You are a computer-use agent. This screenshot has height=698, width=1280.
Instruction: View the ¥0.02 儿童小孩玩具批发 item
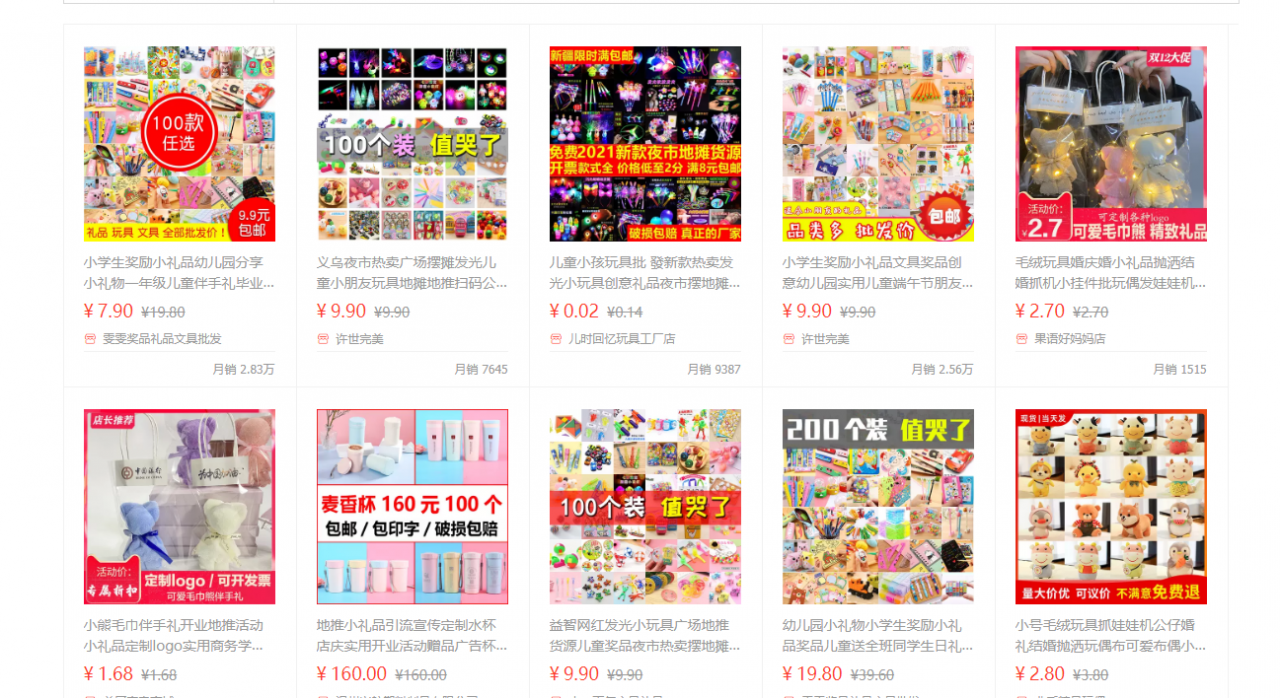645,144
